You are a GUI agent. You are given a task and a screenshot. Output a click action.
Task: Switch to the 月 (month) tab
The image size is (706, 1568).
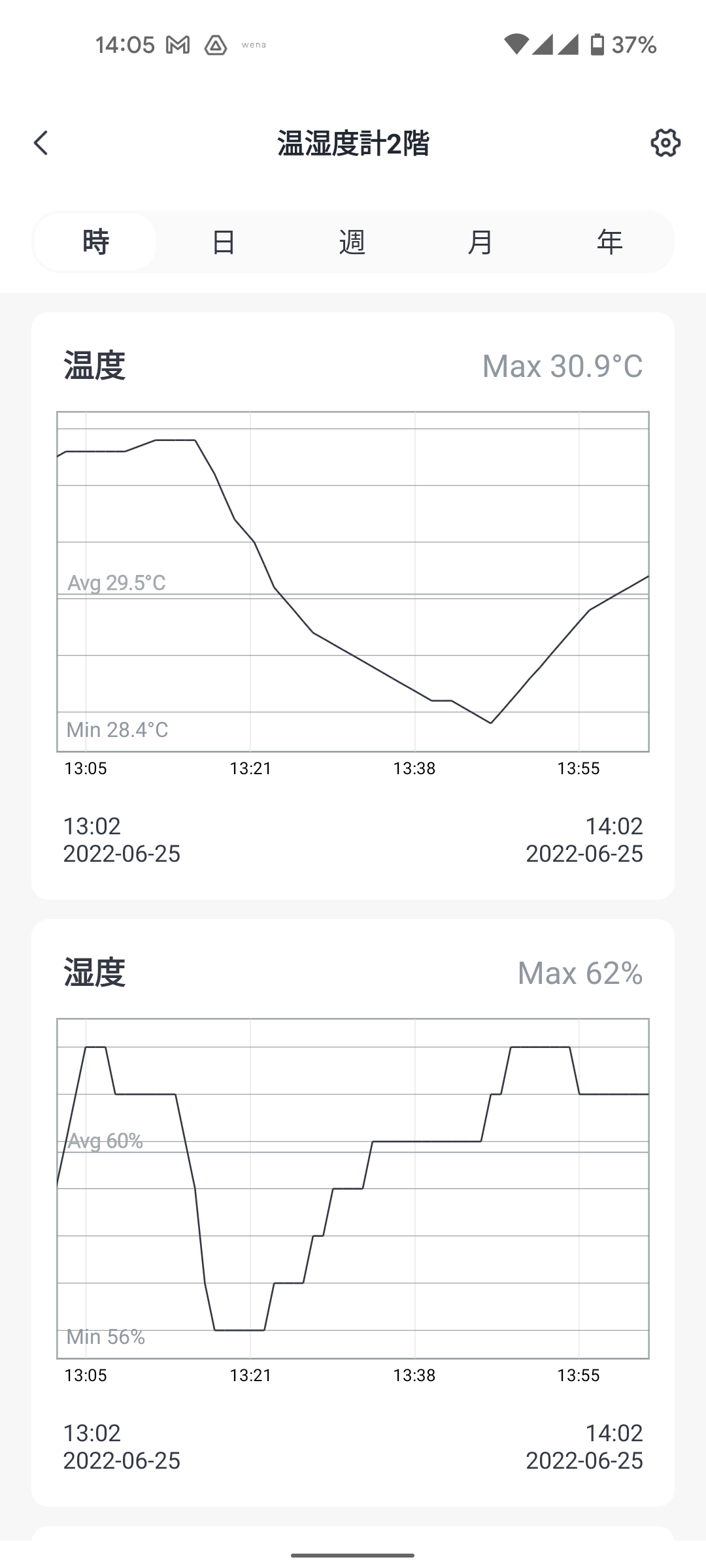click(x=480, y=242)
